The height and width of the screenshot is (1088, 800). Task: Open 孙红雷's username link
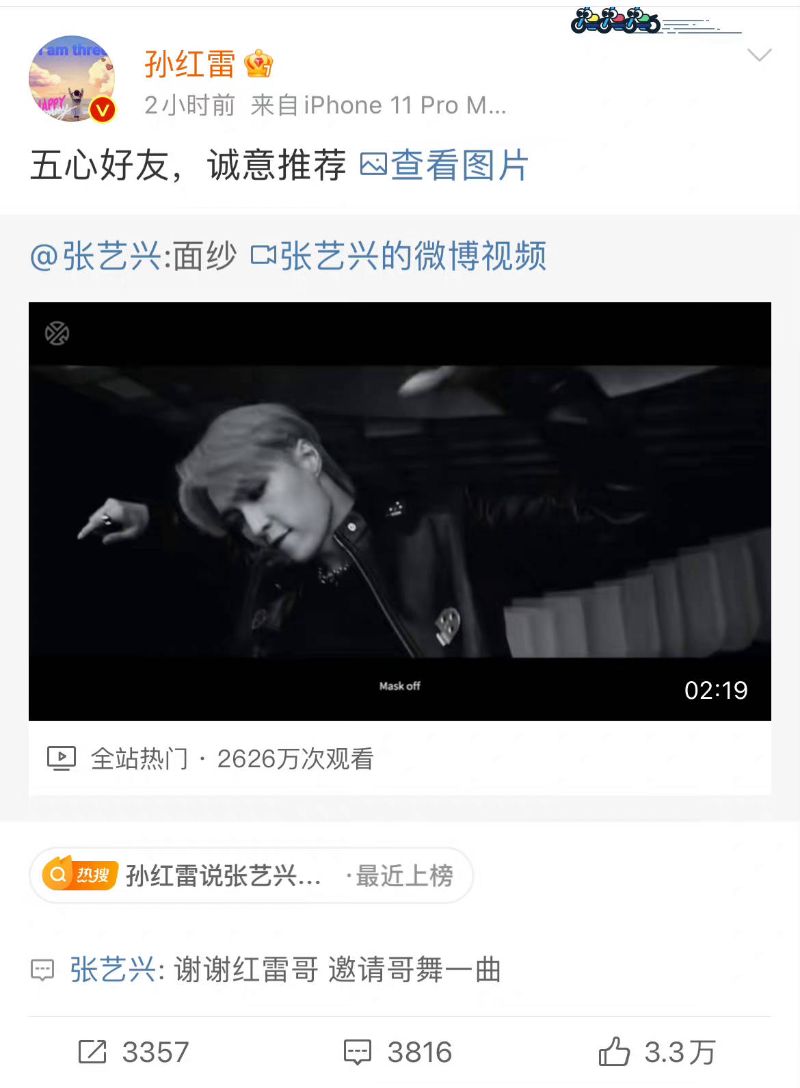tap(190, 64)
